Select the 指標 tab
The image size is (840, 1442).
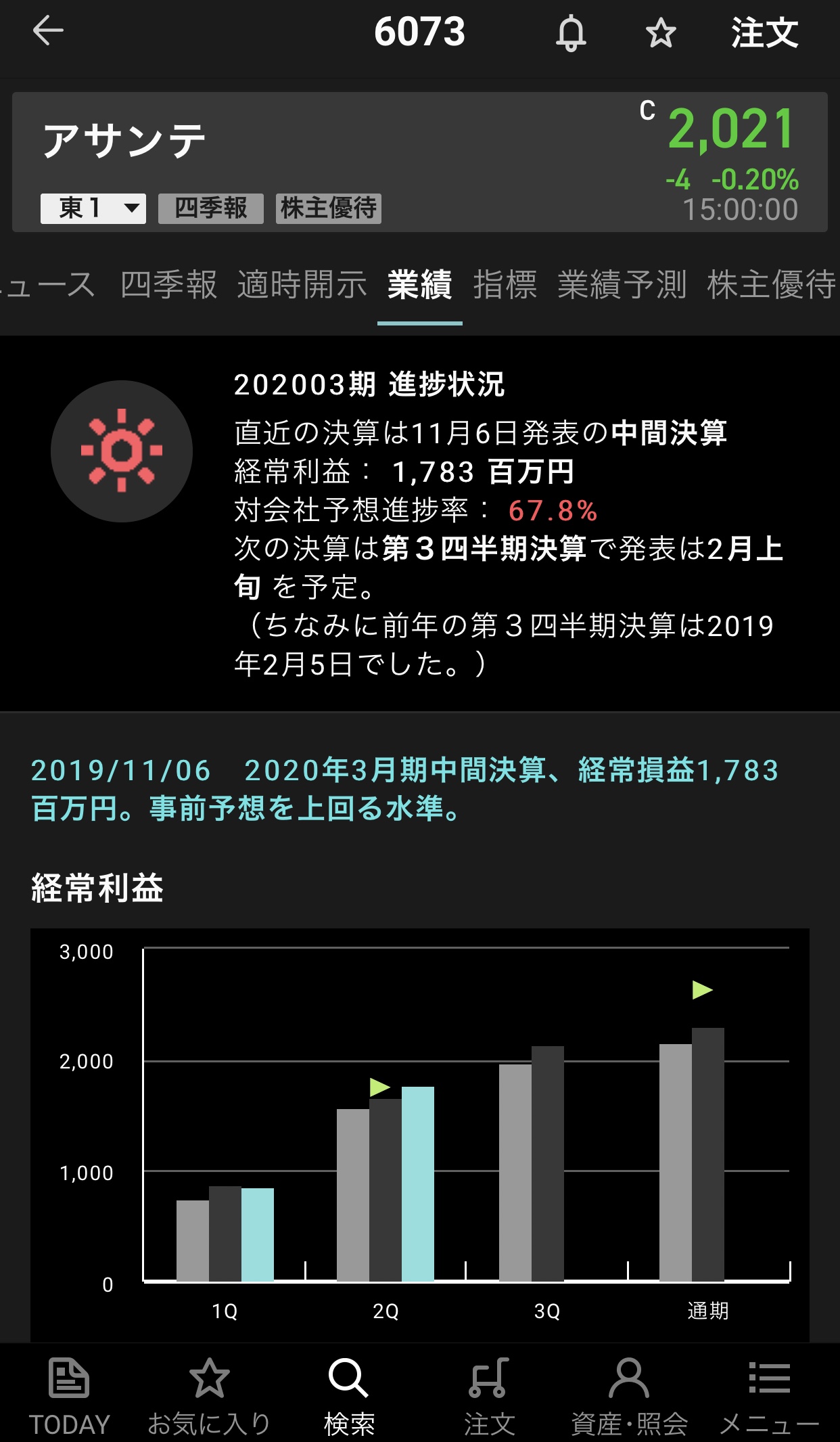[505, 284]
